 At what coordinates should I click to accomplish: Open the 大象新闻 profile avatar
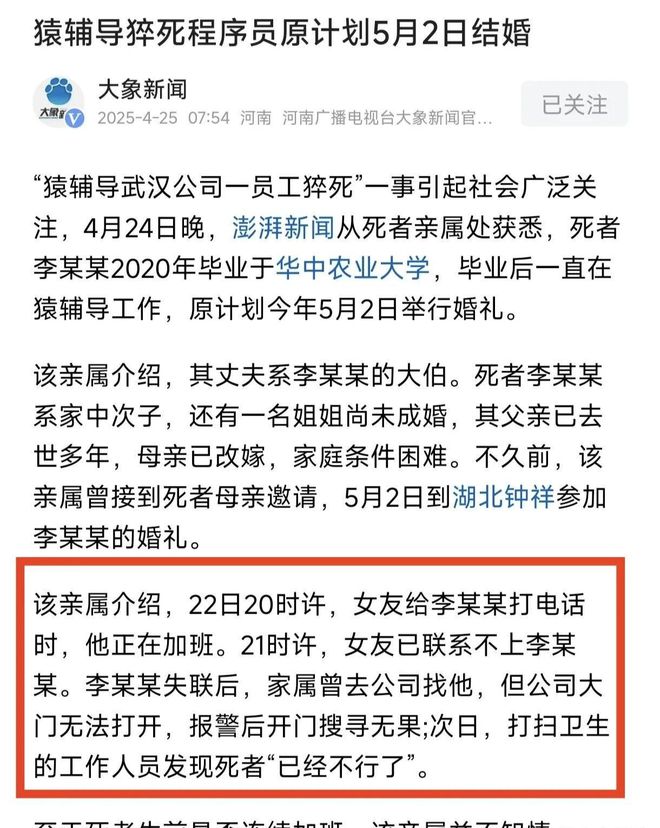[x=59, y=103]
